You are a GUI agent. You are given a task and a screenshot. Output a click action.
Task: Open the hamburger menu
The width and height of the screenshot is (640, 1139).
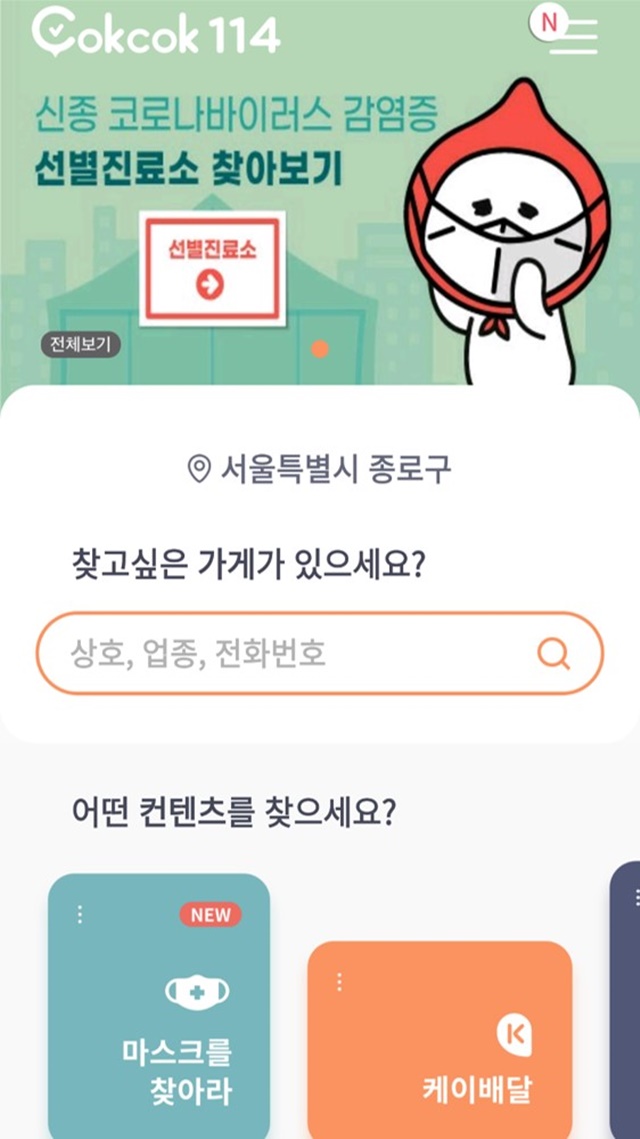[x=573, y=35]
